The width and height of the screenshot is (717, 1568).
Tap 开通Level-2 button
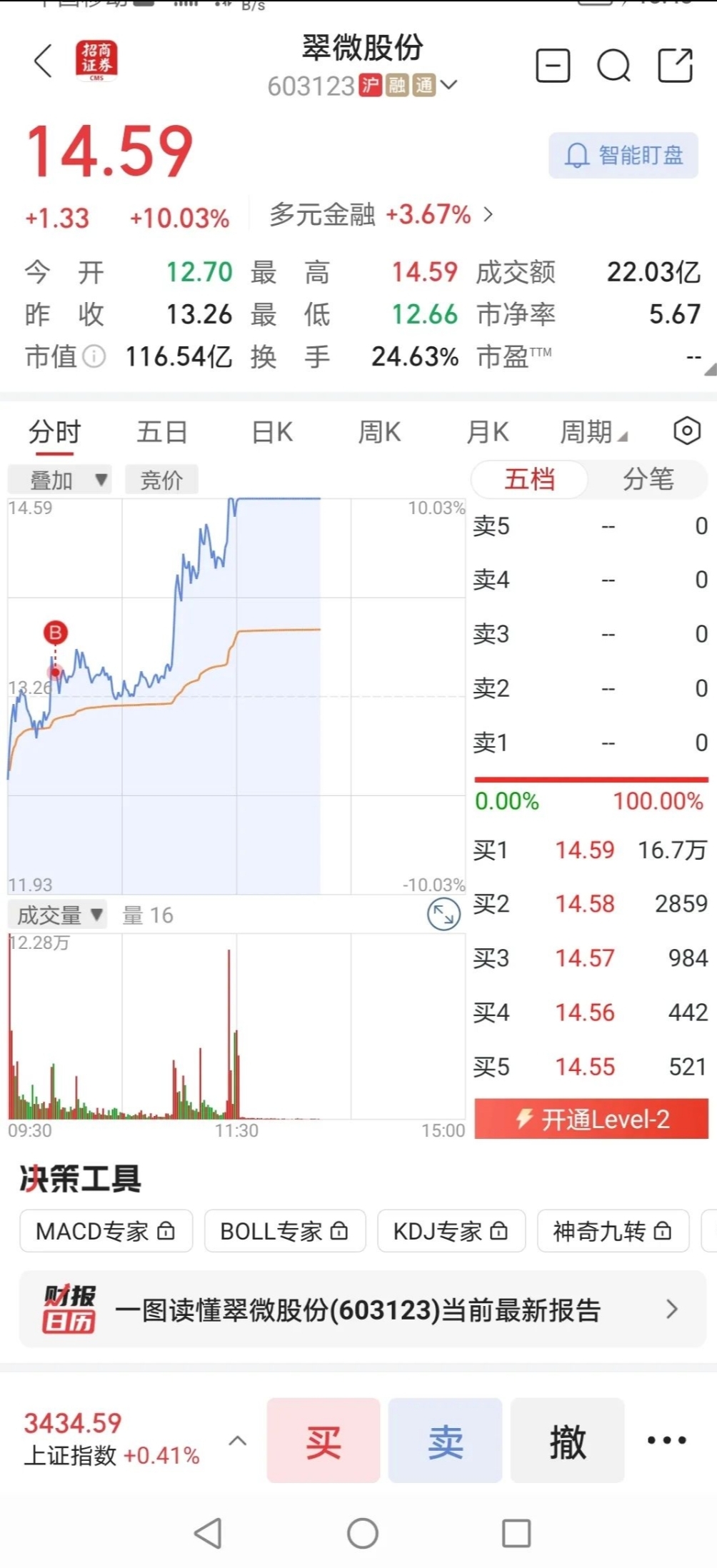point(591,1119)
